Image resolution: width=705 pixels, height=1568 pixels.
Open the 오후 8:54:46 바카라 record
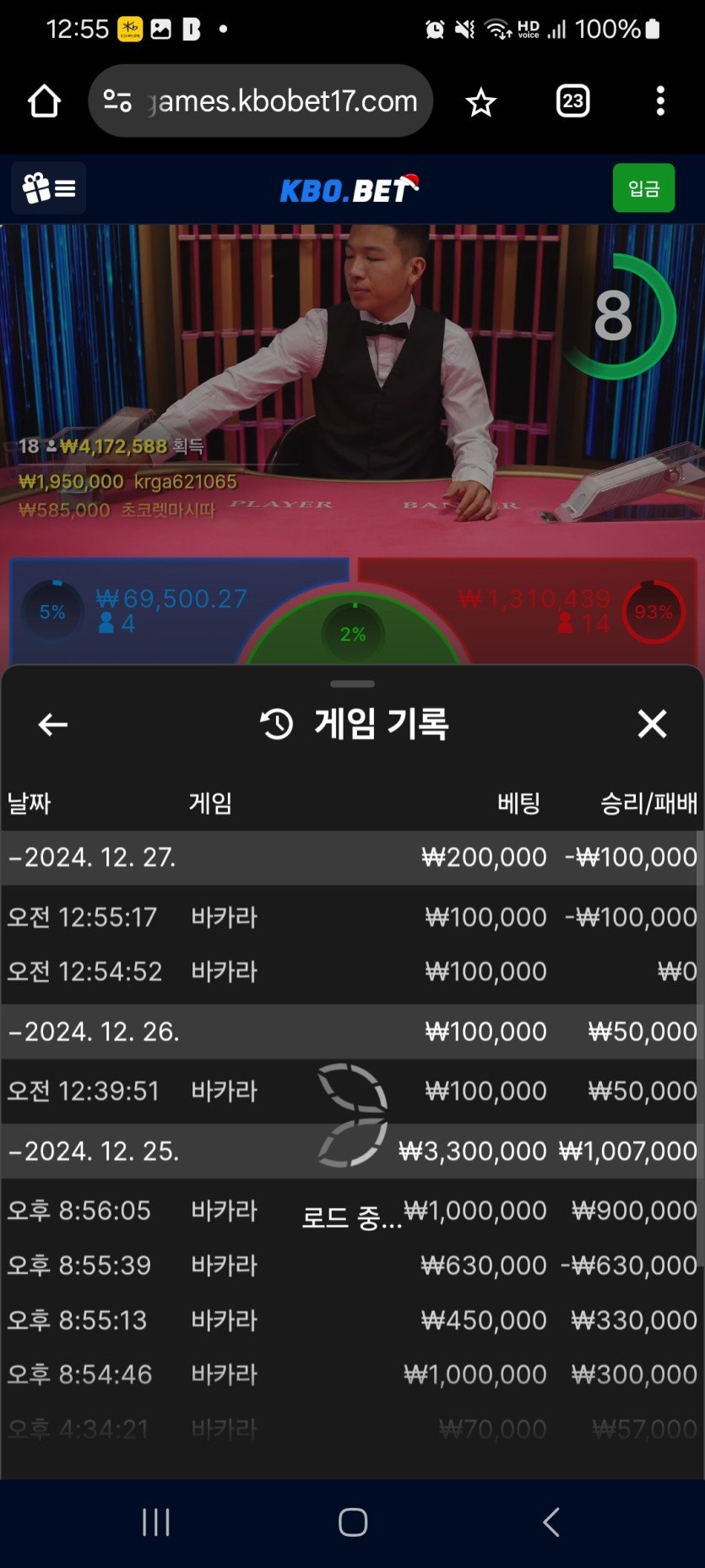pyautogui.click(x=350, y=1375)
